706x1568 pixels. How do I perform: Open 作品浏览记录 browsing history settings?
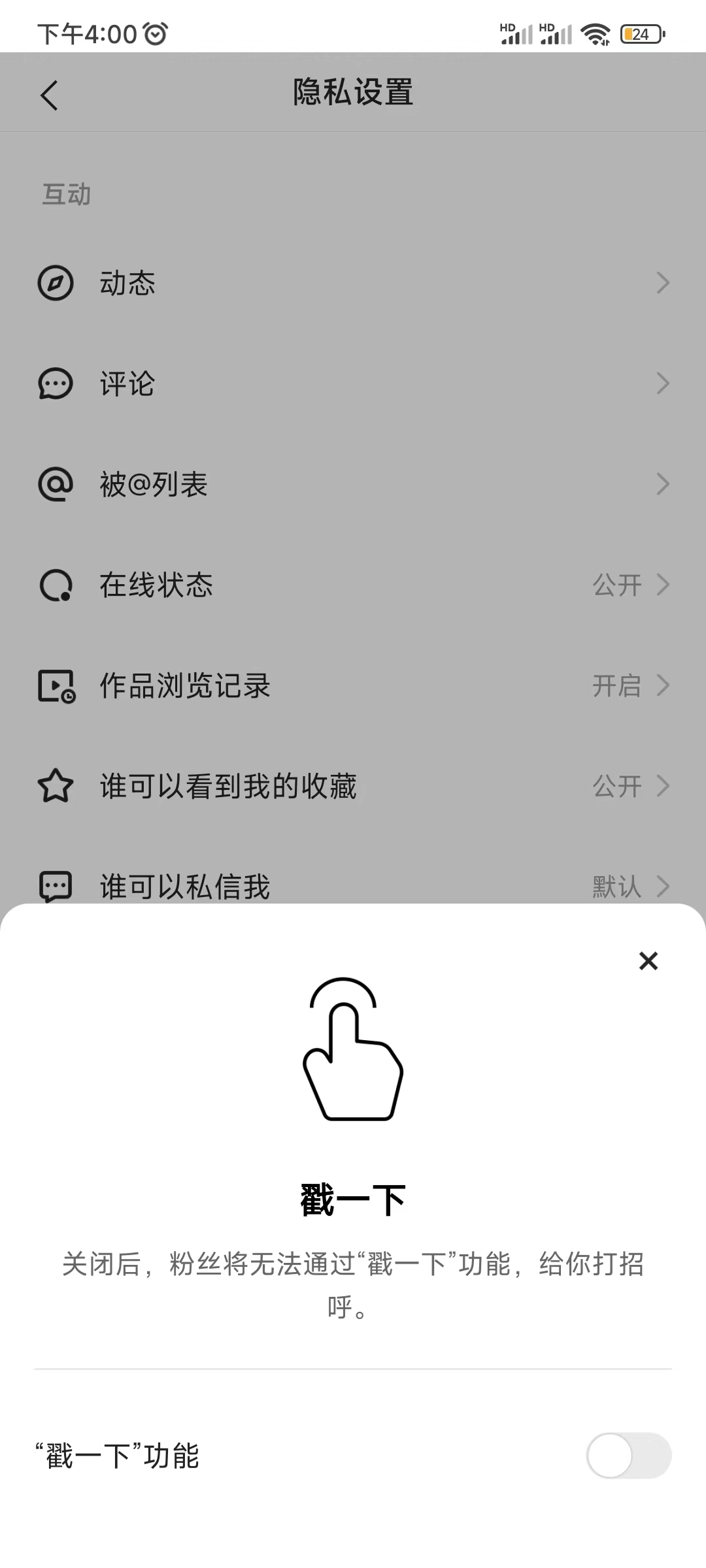[x=186, y=686]
